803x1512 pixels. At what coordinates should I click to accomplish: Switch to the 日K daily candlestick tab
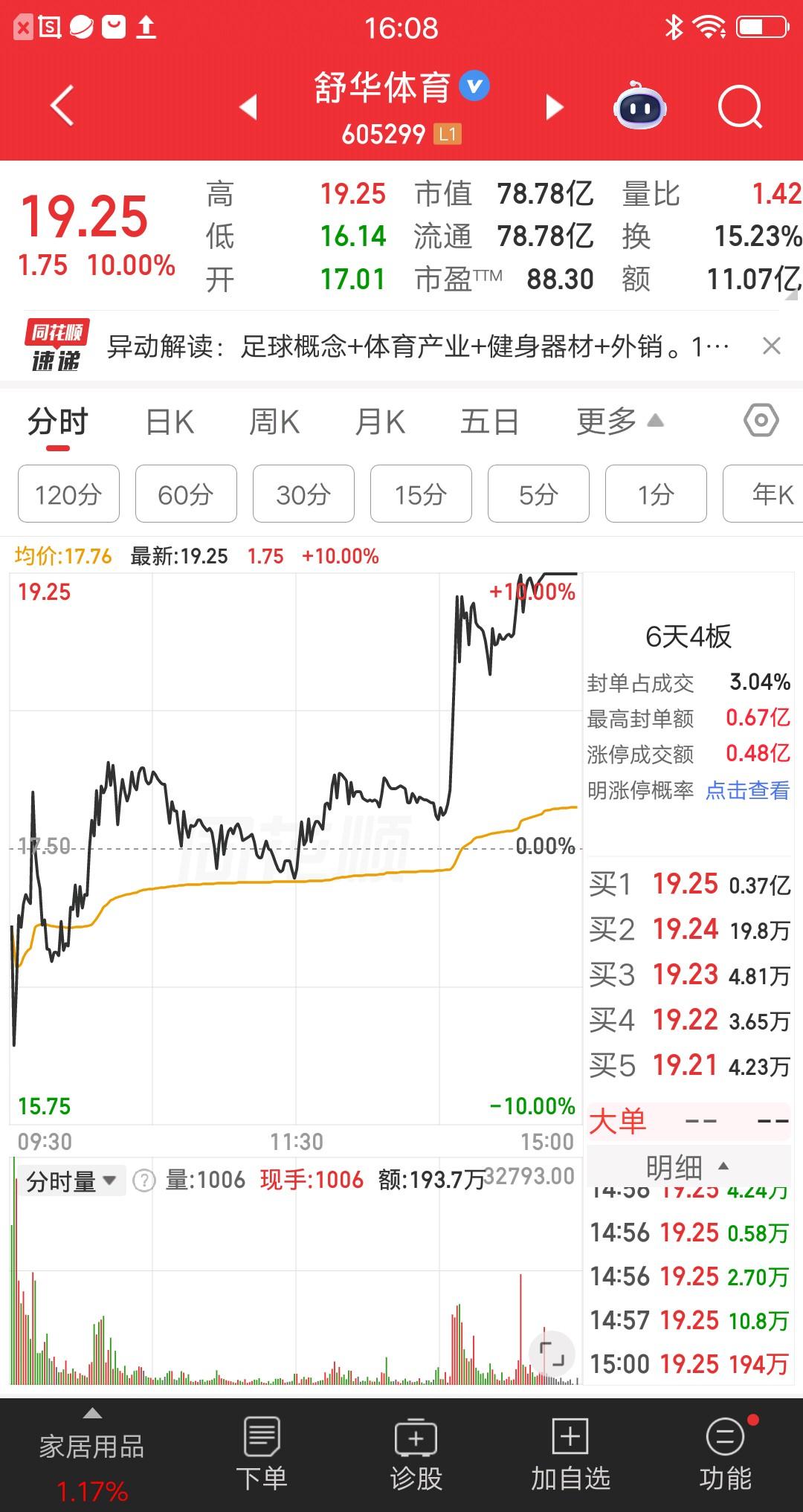pyautogui.click(x=170, y=421)
